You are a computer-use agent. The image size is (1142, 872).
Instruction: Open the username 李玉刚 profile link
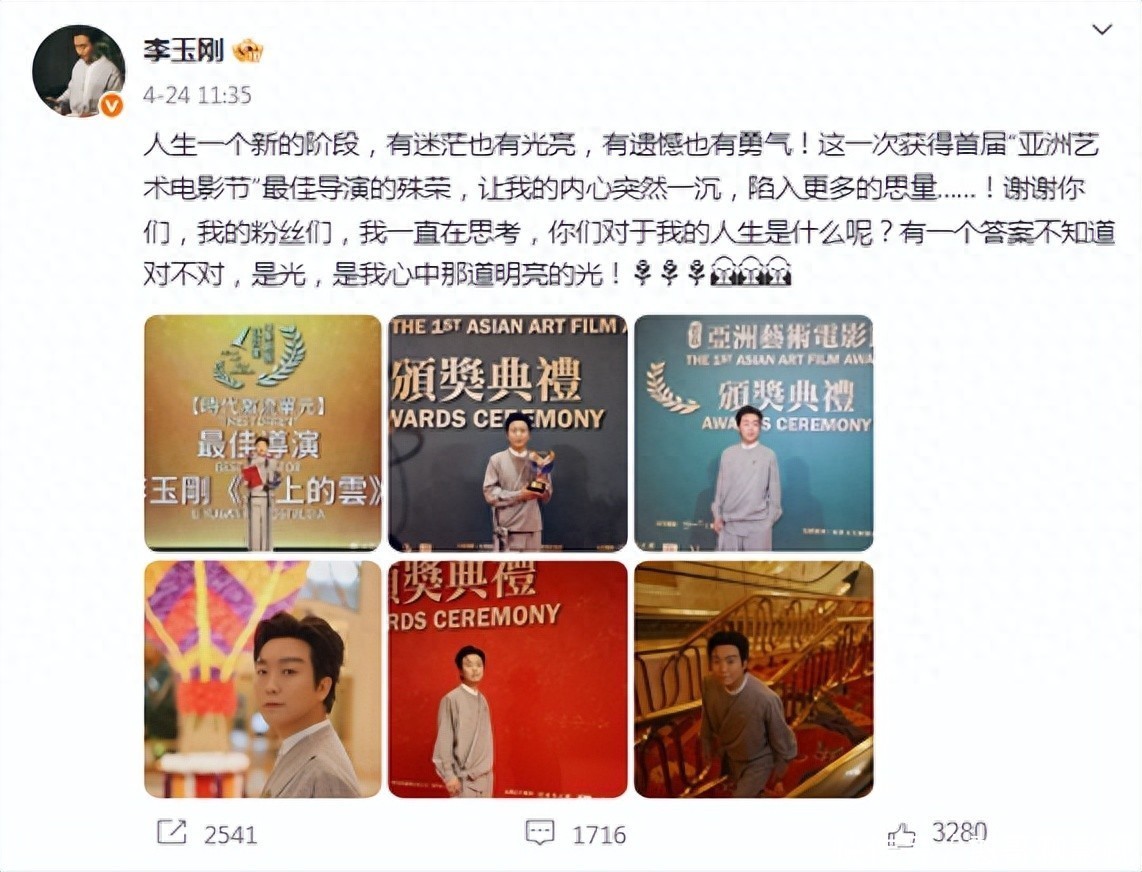click(183, 51)
